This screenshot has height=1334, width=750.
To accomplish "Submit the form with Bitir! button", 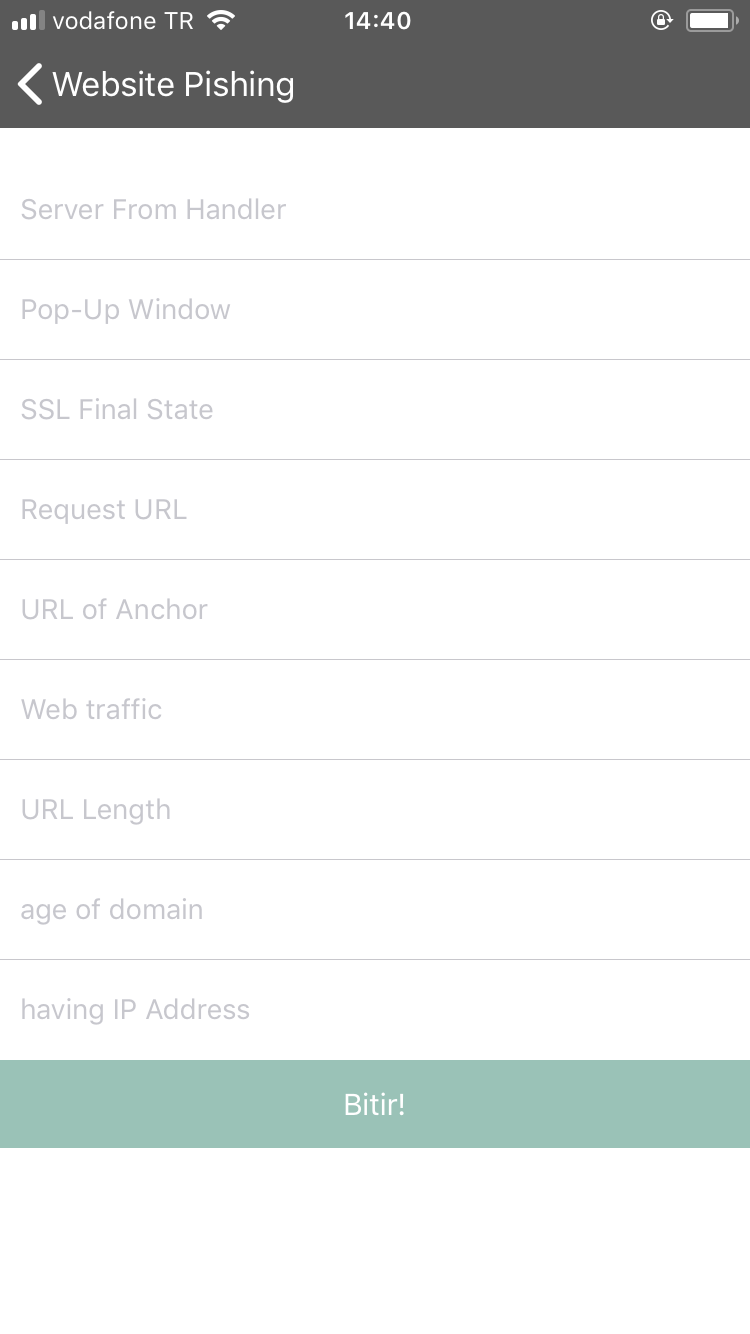I will [375, 1104].
